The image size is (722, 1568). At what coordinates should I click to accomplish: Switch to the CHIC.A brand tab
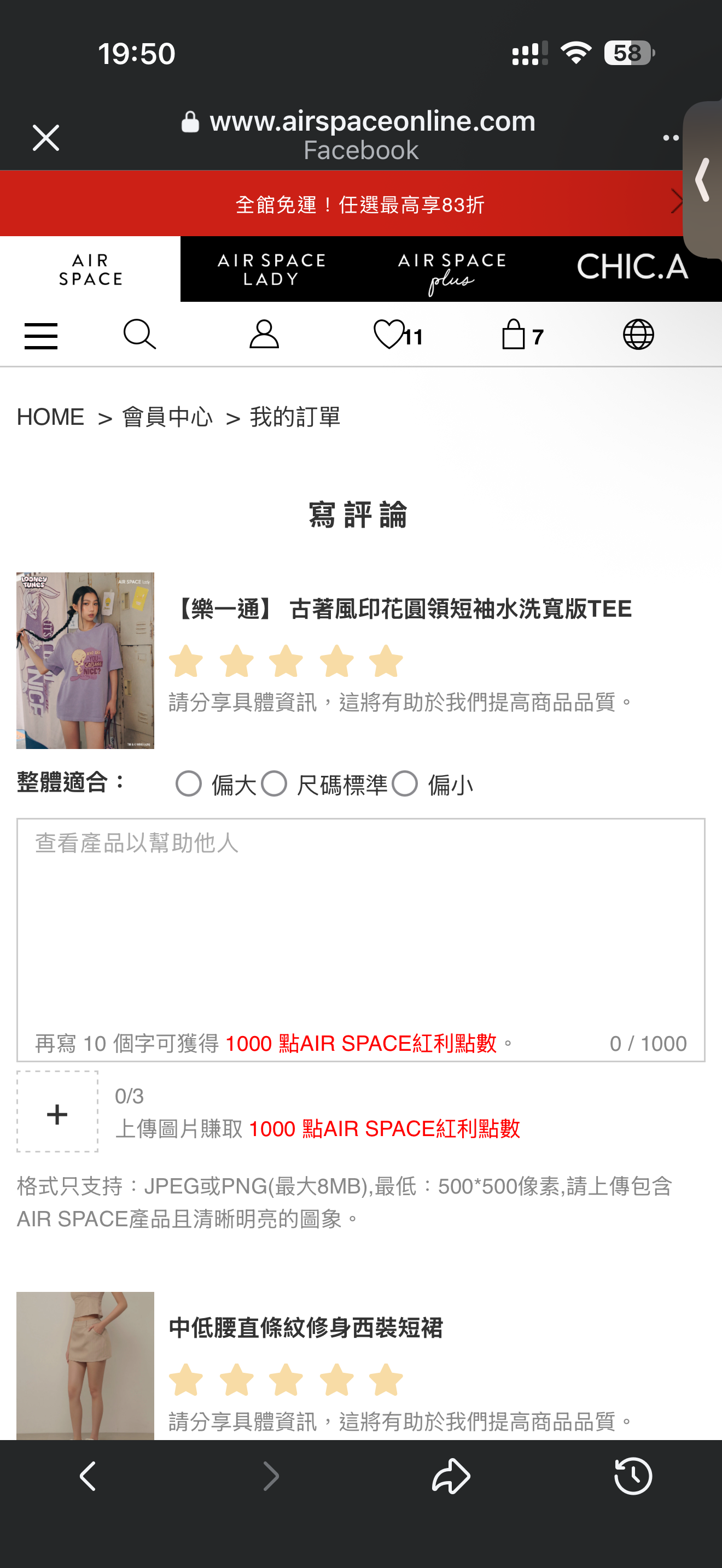coord(632,268)
